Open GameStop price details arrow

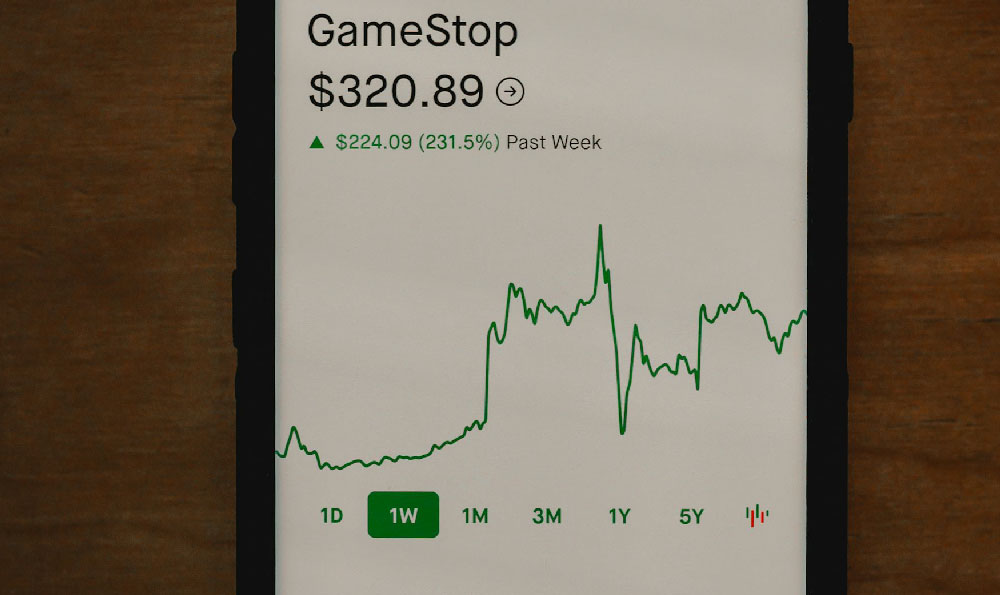tap(510, 92)
